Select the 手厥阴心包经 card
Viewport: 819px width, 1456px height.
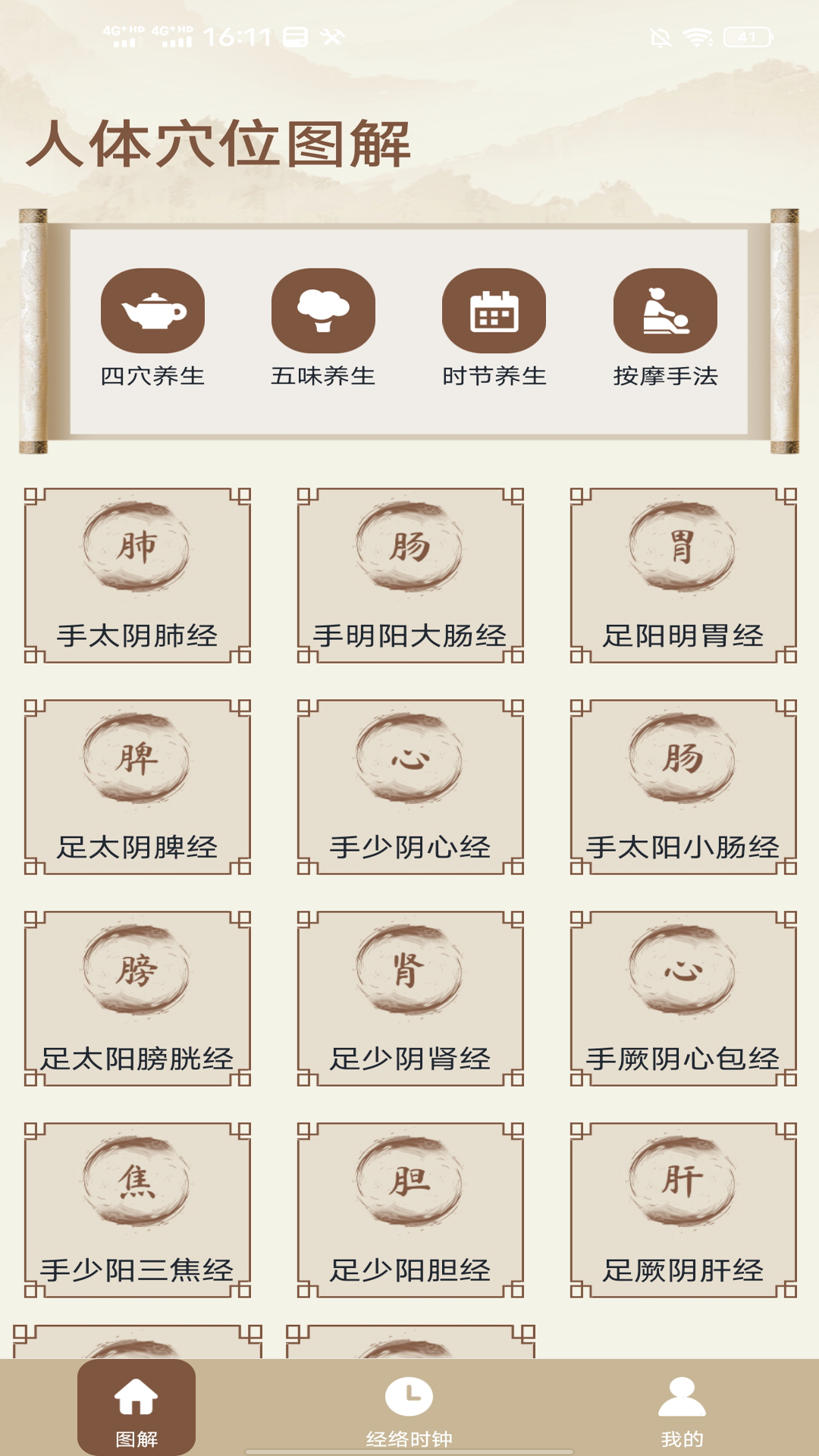[683, 999]
